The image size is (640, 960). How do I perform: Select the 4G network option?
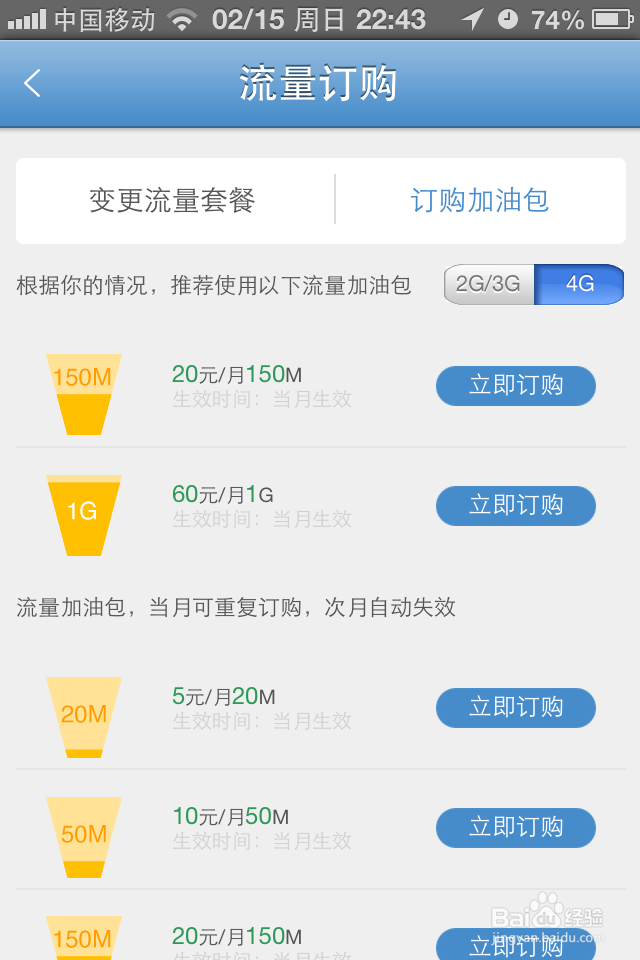pos(580,284)
